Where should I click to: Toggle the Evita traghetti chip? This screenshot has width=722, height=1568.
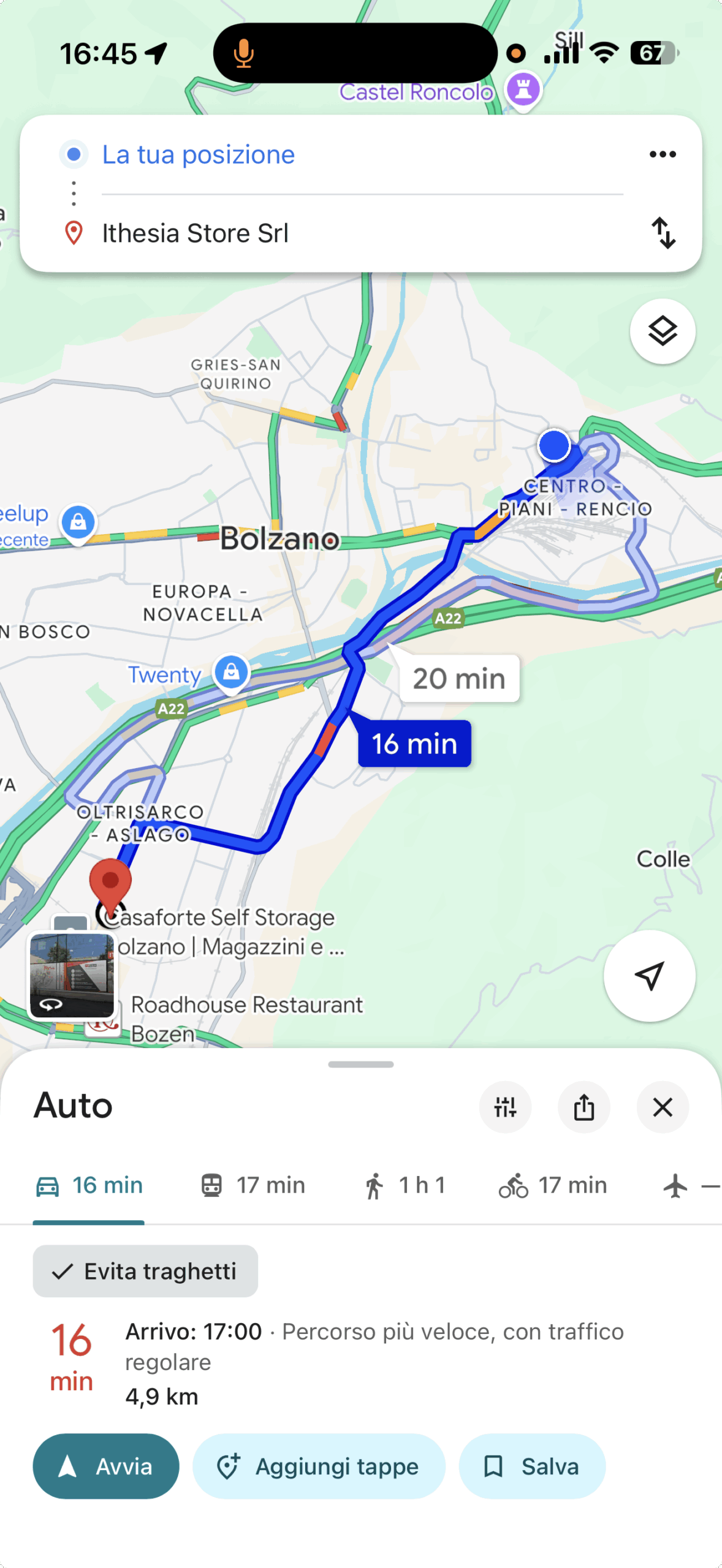(x=145, y=1271)
